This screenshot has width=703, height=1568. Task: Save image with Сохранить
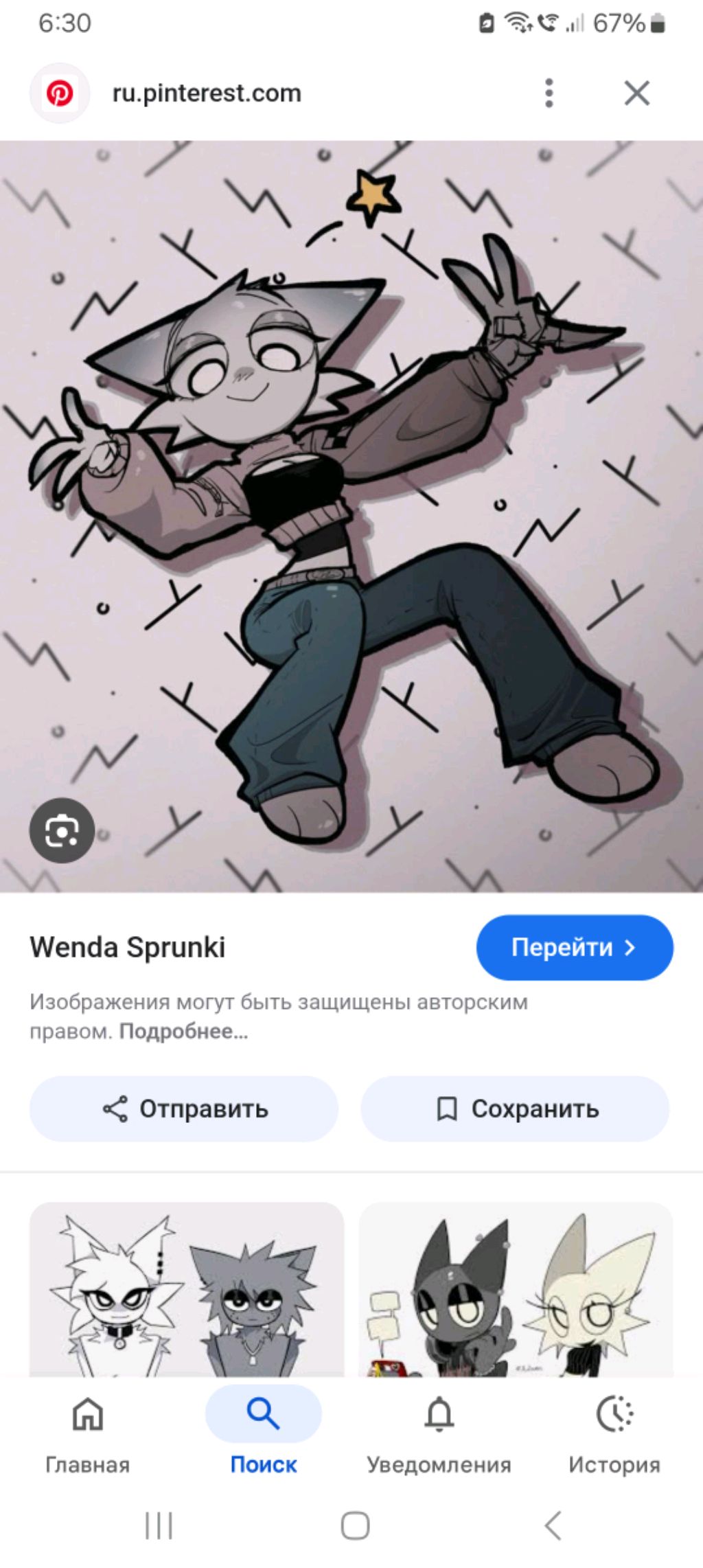515,1109
